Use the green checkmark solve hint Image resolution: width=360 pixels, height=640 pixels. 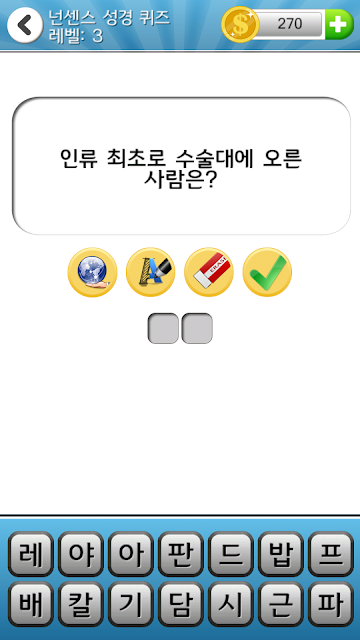click(267, 272)
